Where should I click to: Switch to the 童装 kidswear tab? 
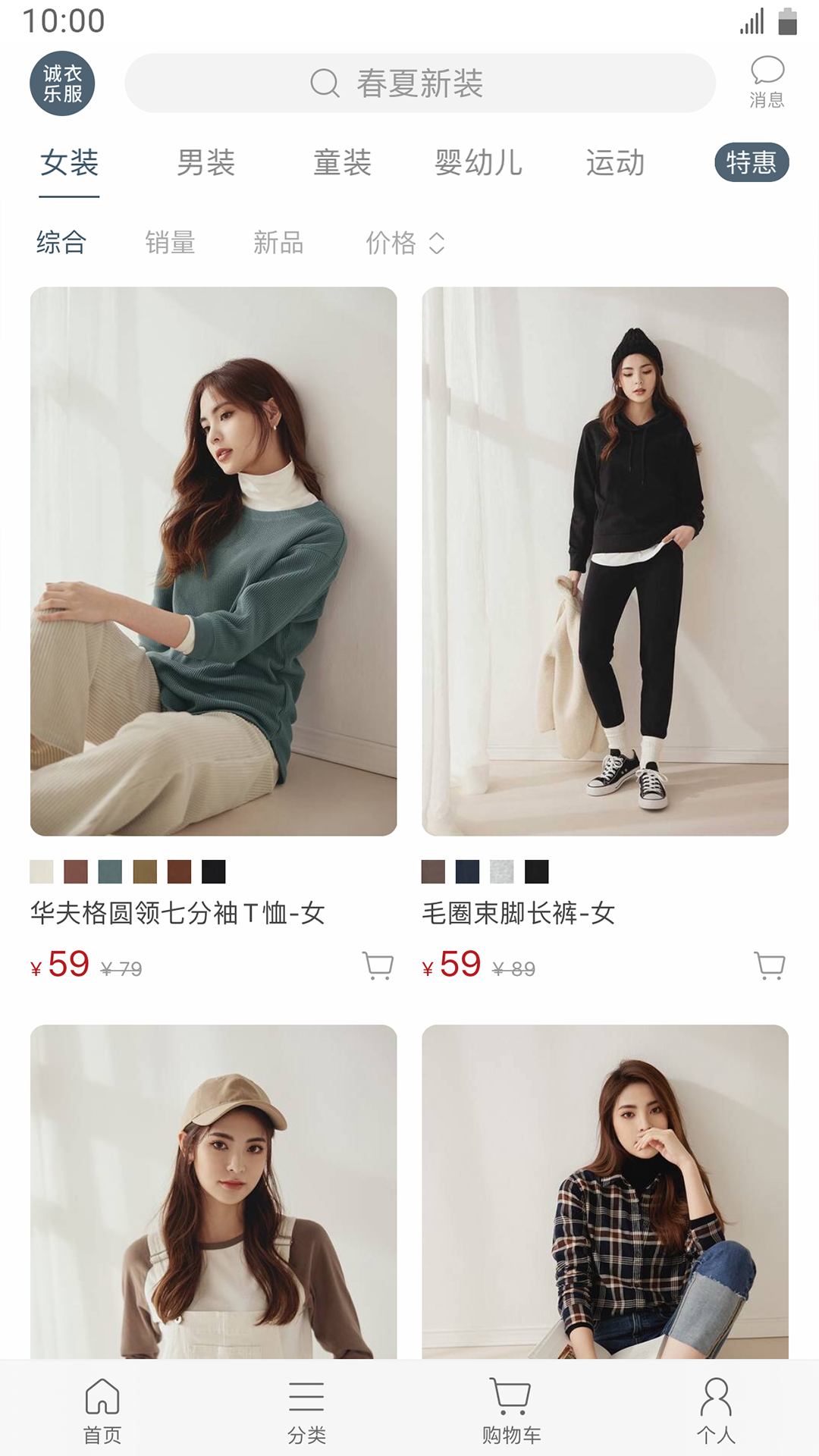tap(341, 163)
